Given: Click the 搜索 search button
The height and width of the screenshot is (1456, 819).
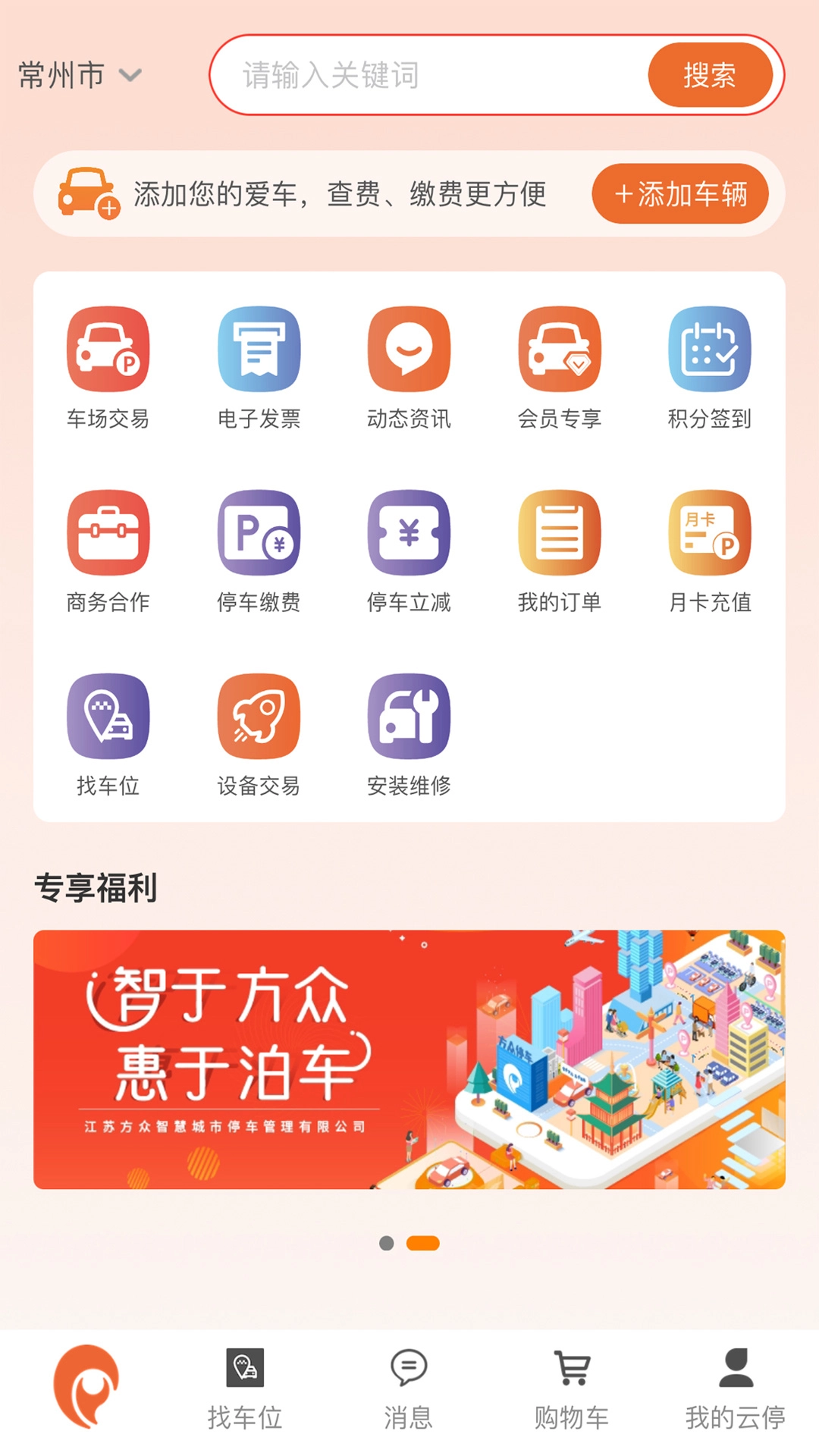Looking at the screenshot, I should (711, 75).
